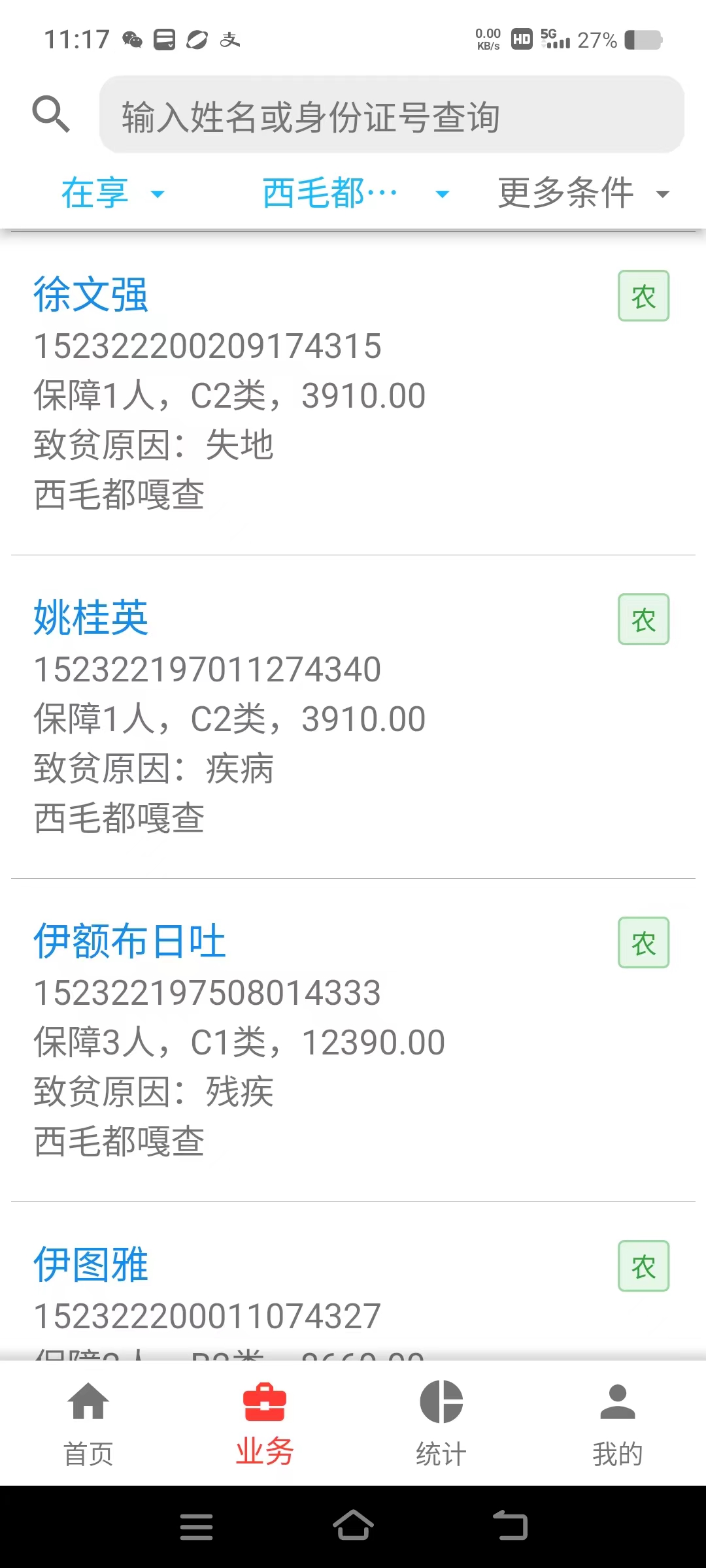Open the 我的 profile tab
Image resolution: width=706 pixels, height=1568 pixels.
(618, 1424)
